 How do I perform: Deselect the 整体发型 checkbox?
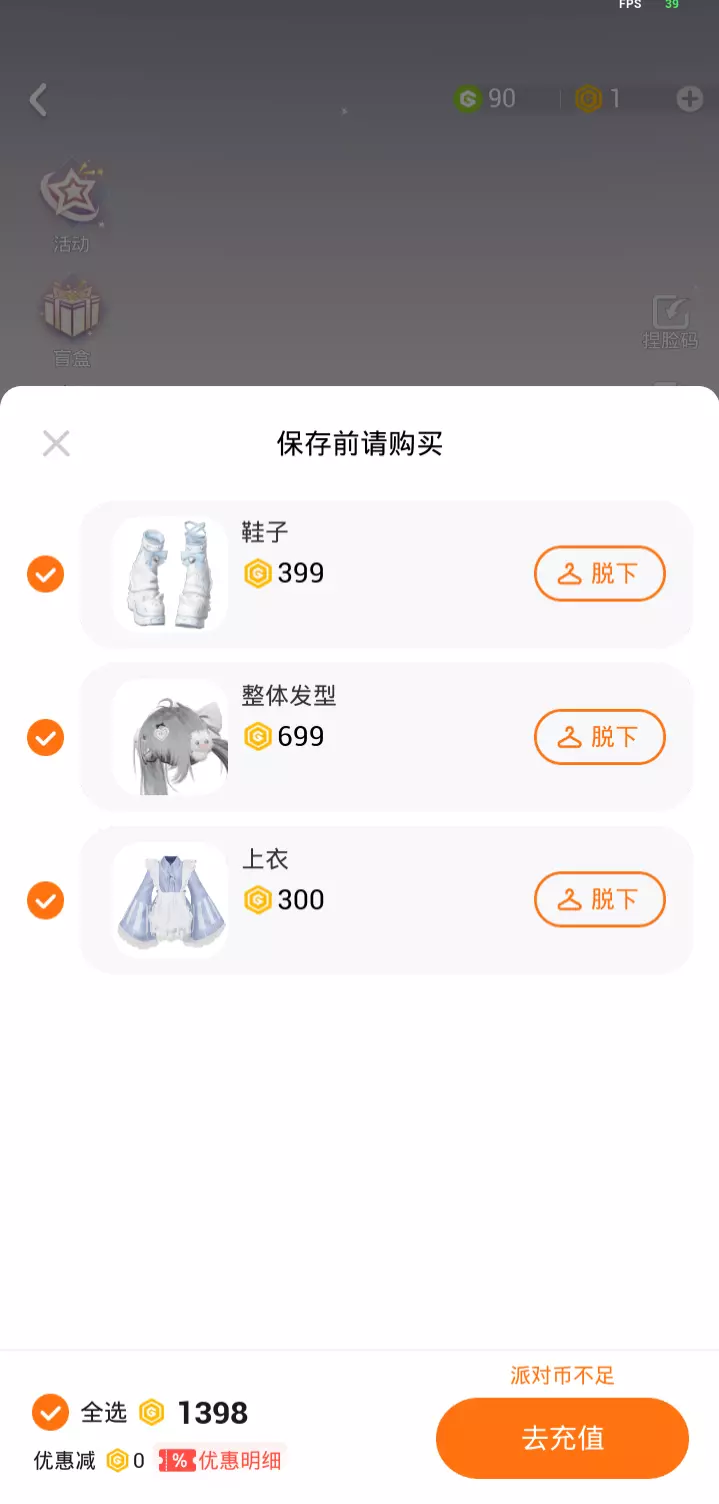45,737
